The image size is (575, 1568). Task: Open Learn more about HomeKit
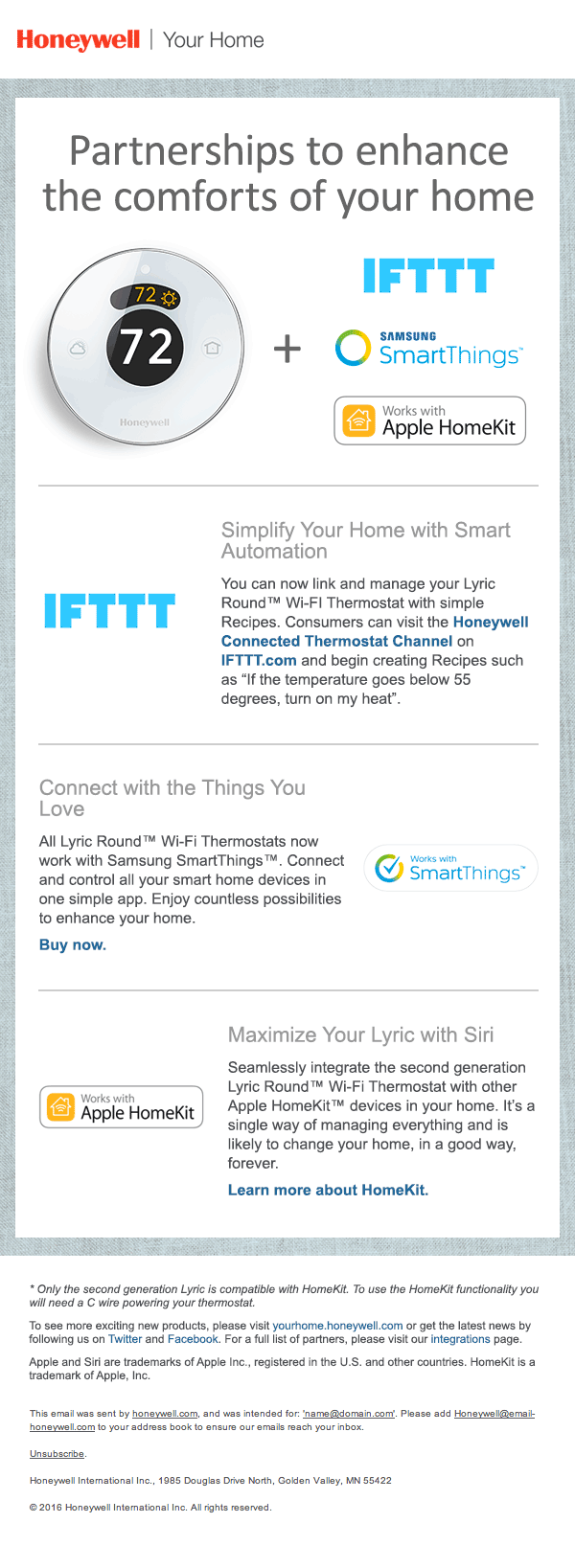pos(328,1190)
